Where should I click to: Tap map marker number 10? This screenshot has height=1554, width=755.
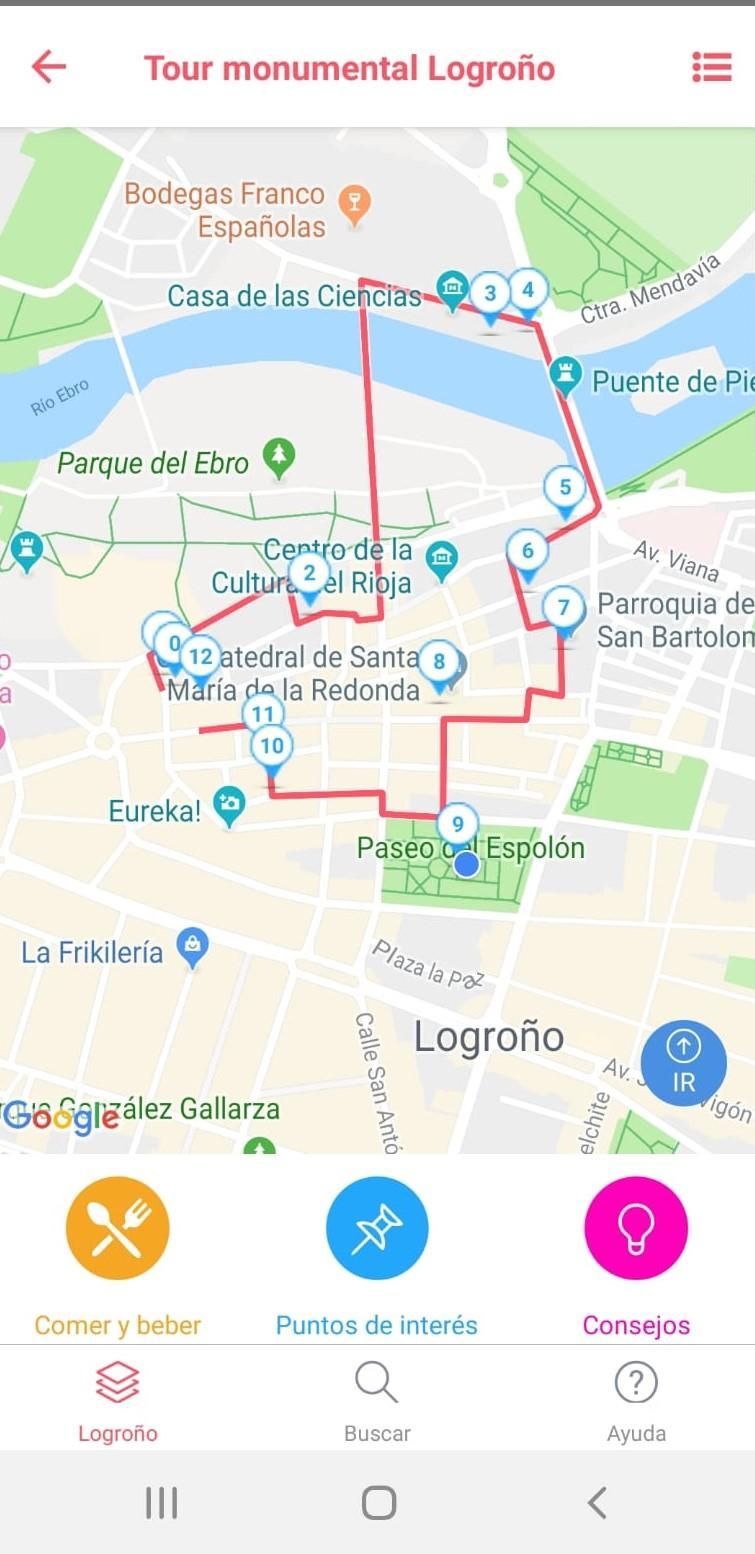tap(271, 747)
